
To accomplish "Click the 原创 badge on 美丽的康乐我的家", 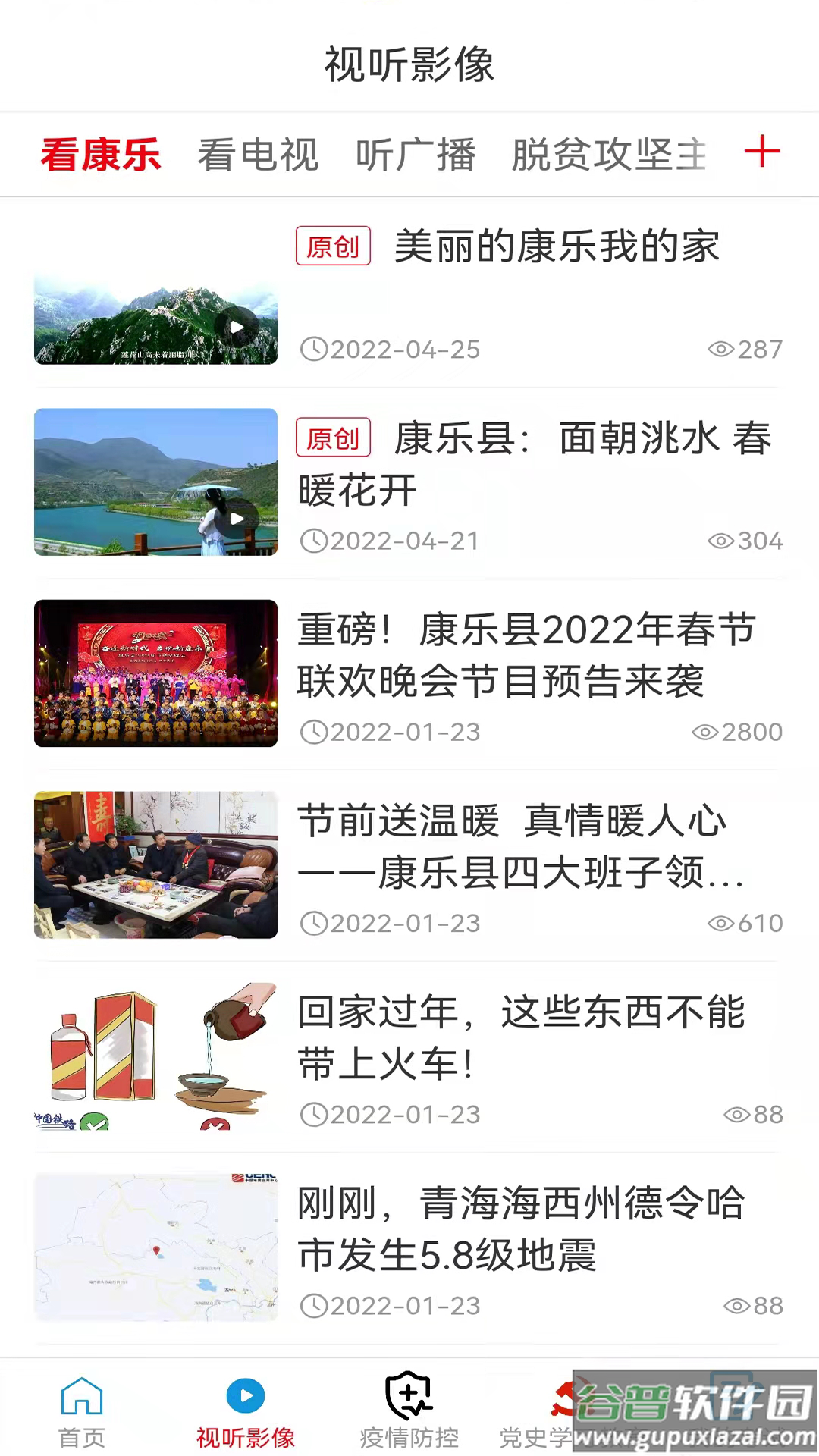I will [333, 246].
